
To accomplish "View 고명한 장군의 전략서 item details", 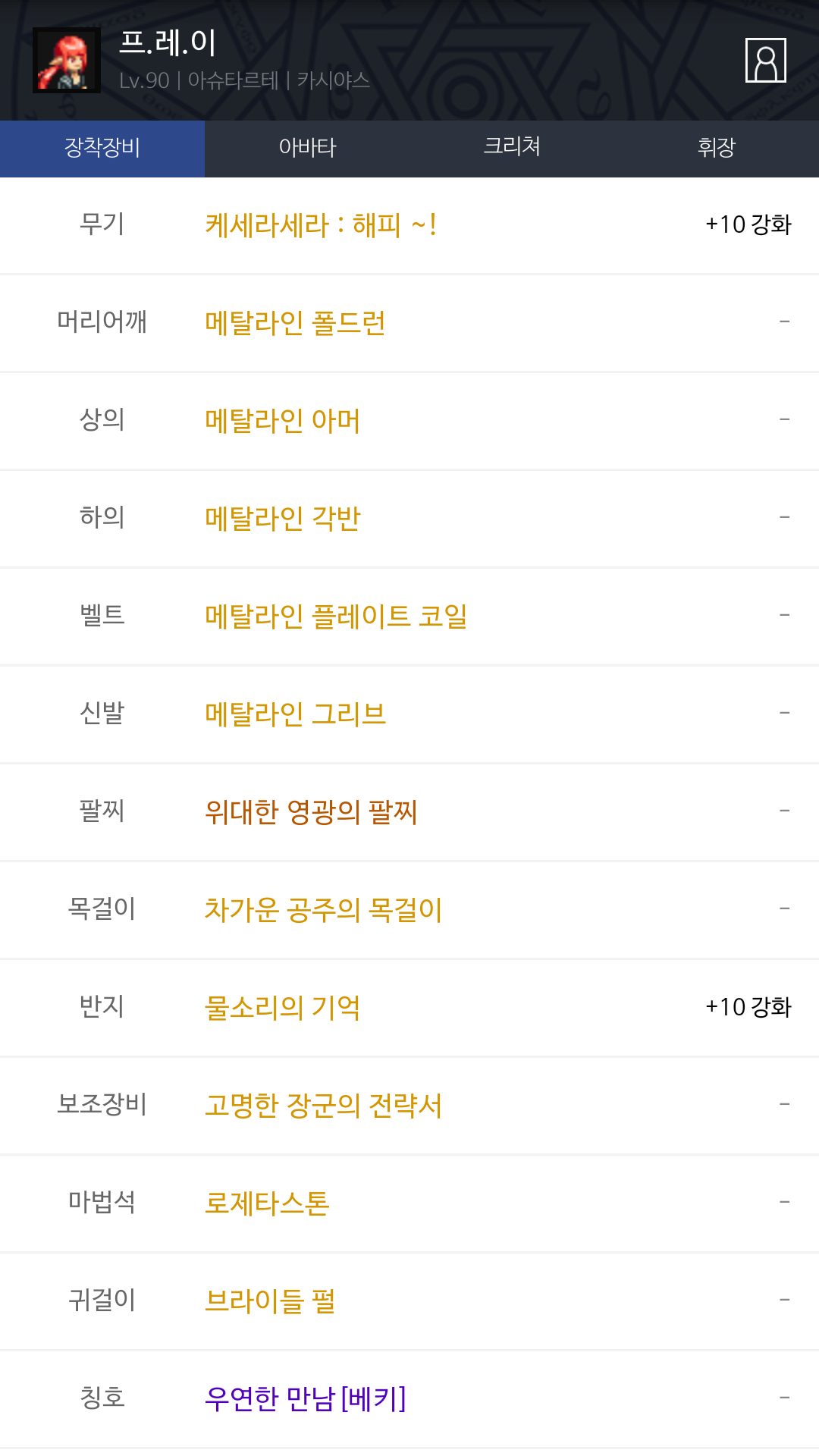I will click(323, 1106).
